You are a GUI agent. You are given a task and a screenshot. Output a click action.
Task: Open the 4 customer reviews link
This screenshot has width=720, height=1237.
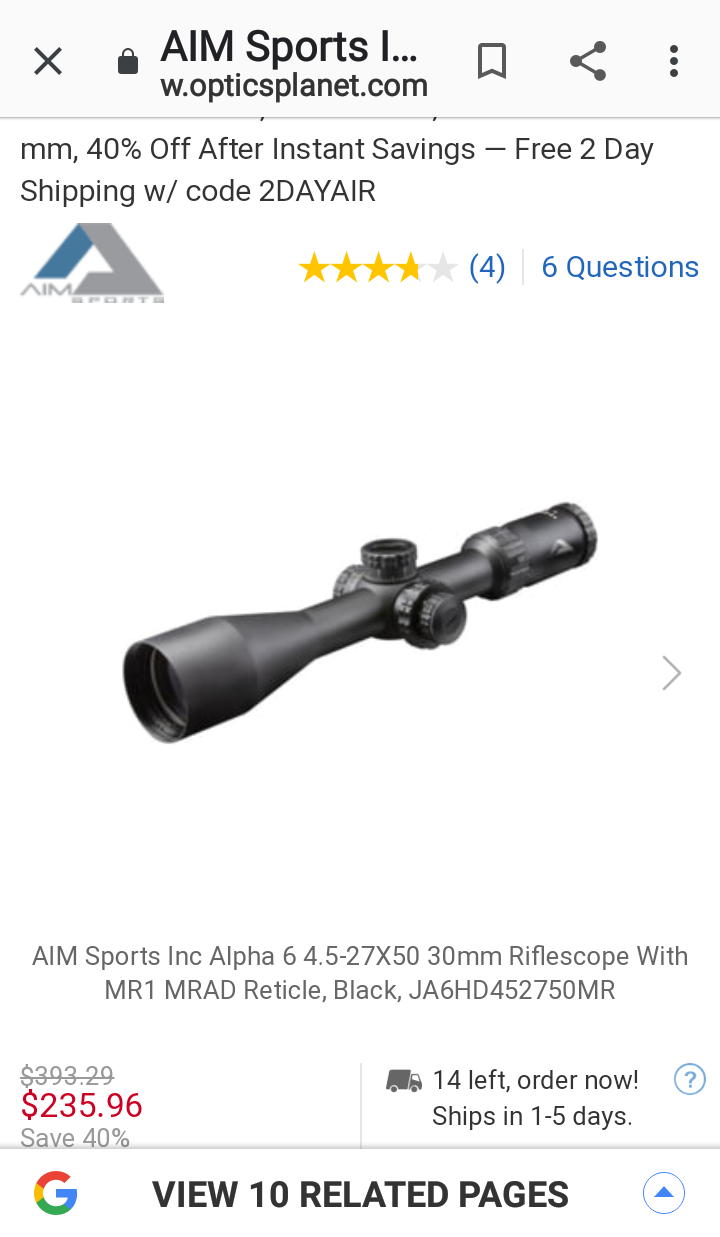(487, 267)
